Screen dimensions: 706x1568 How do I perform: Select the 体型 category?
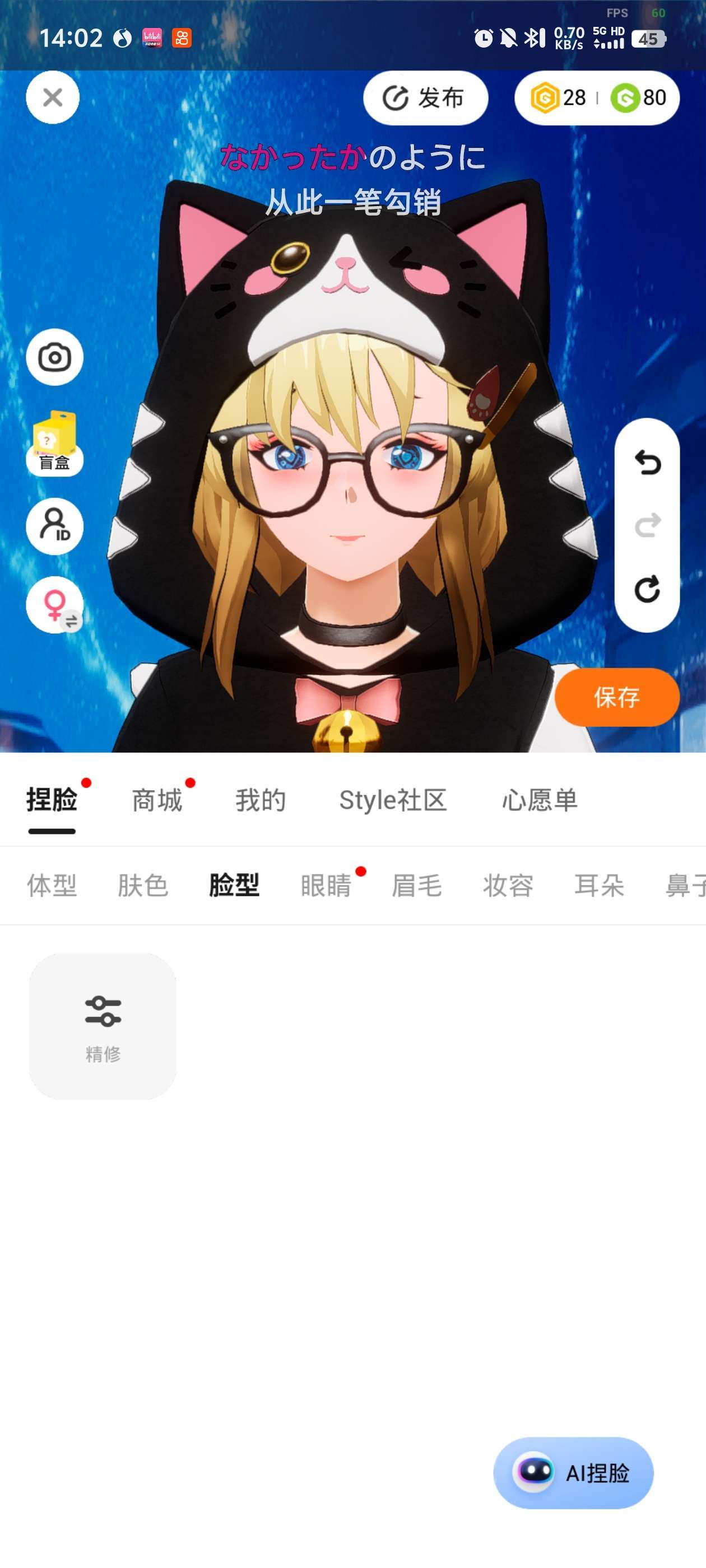click(52, 885)
